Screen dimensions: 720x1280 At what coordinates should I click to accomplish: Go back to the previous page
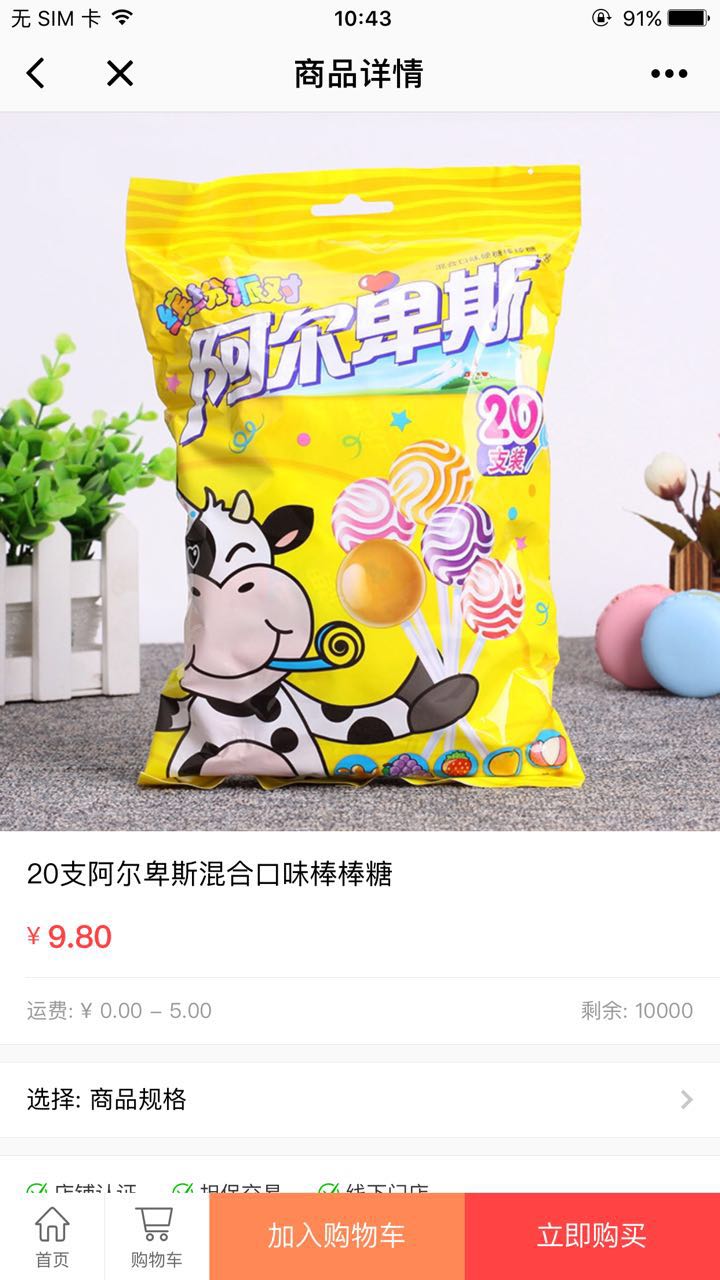click(x=36, y=73)
